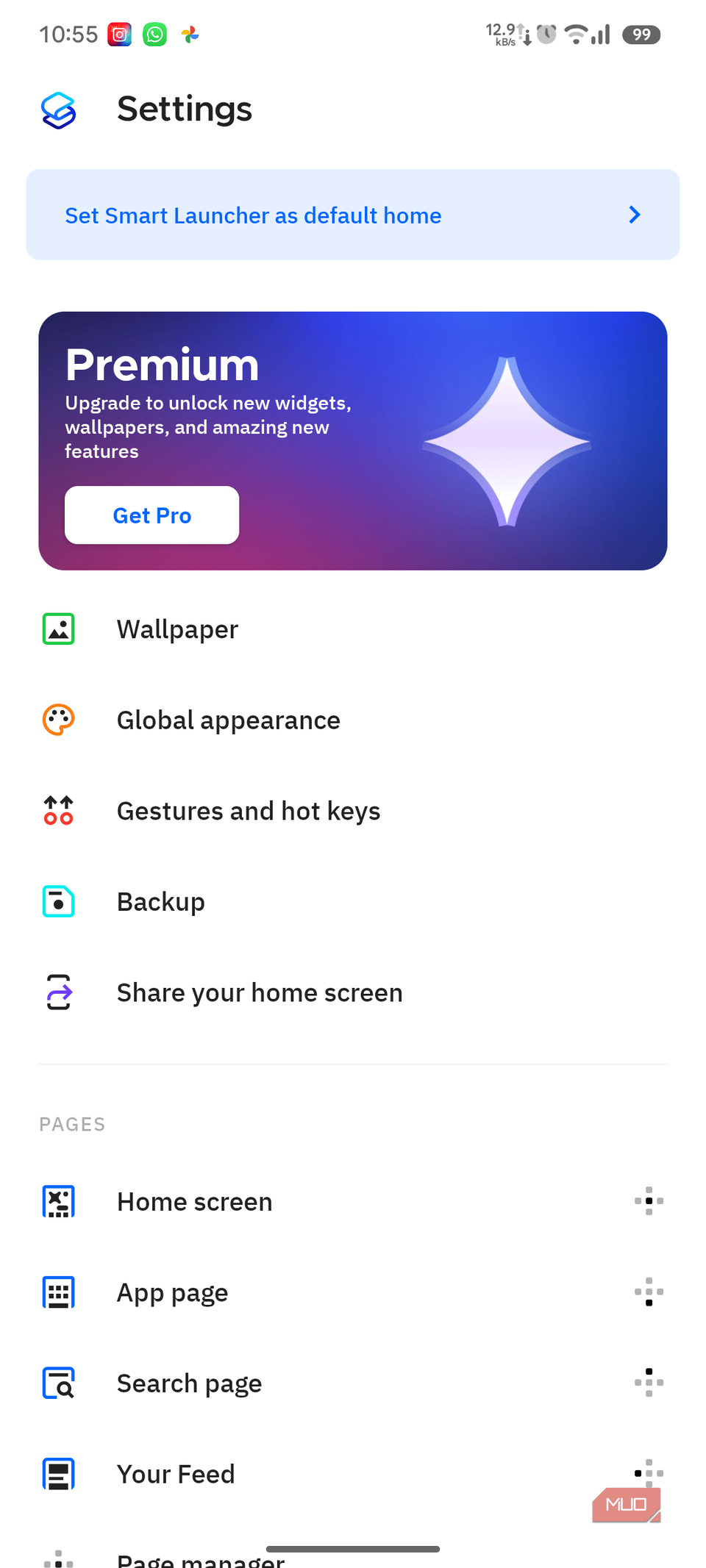Set Smart Launcher as default home
Viewport: 706px width, 1568px height.
point(352,215)
